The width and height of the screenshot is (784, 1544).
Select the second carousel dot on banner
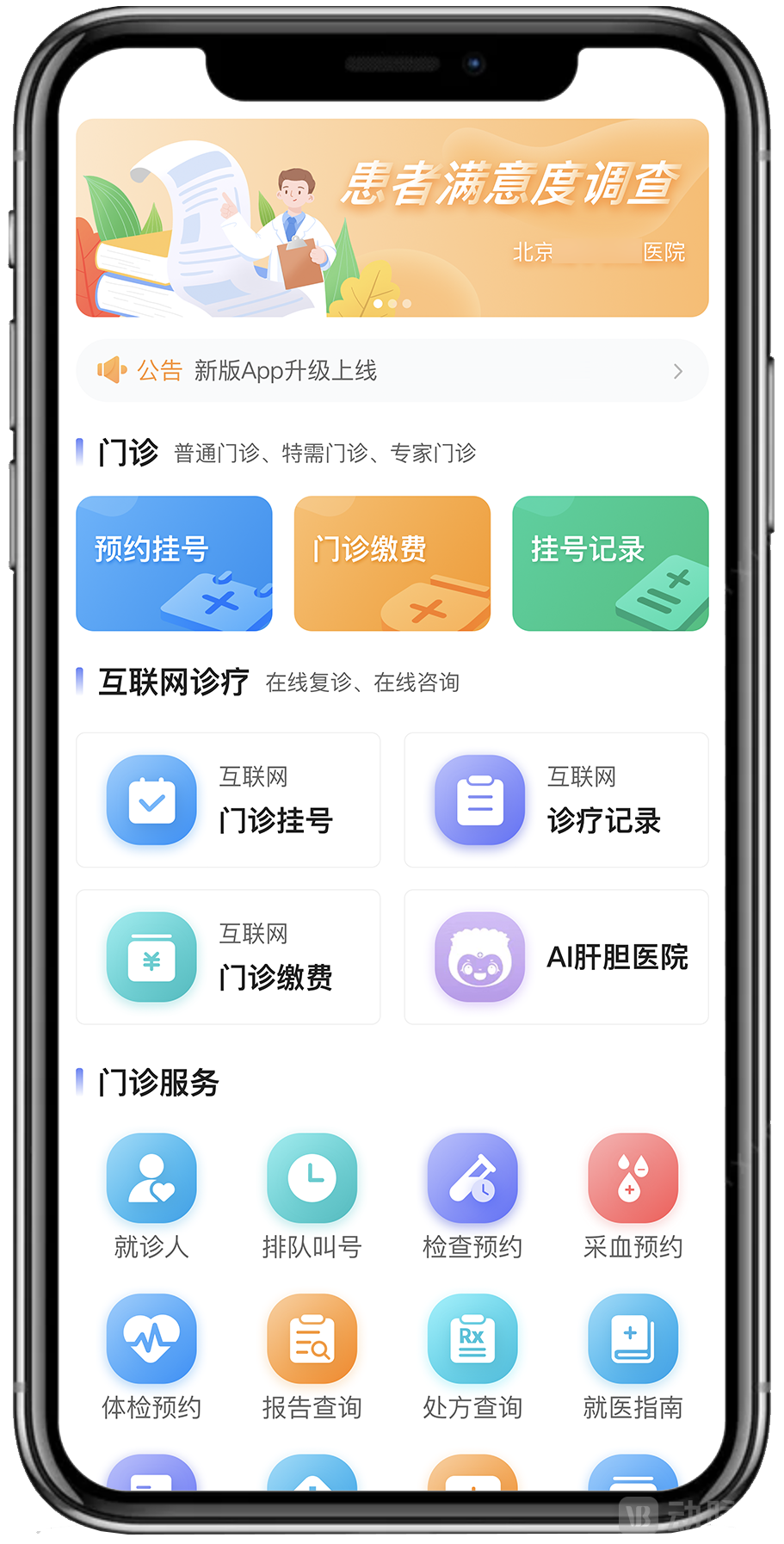click(392, 303)
